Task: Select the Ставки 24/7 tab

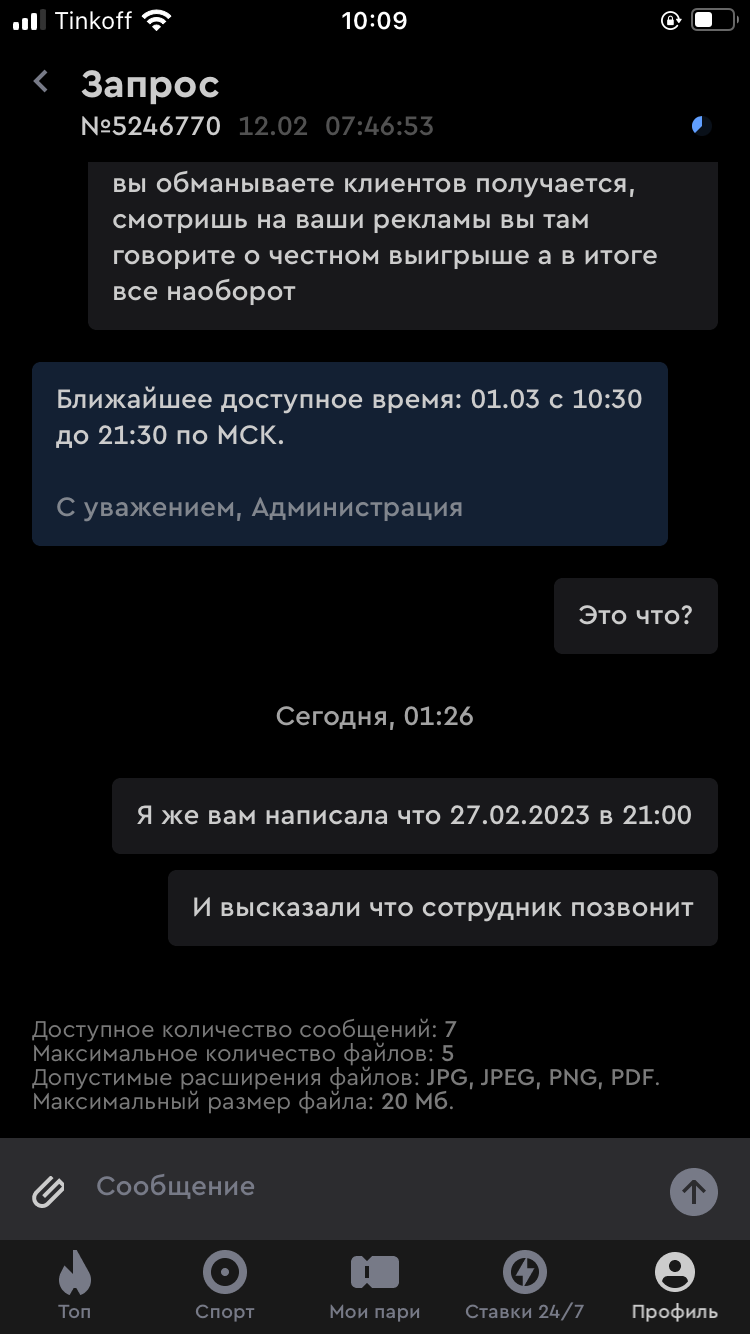Action: 524,1285
